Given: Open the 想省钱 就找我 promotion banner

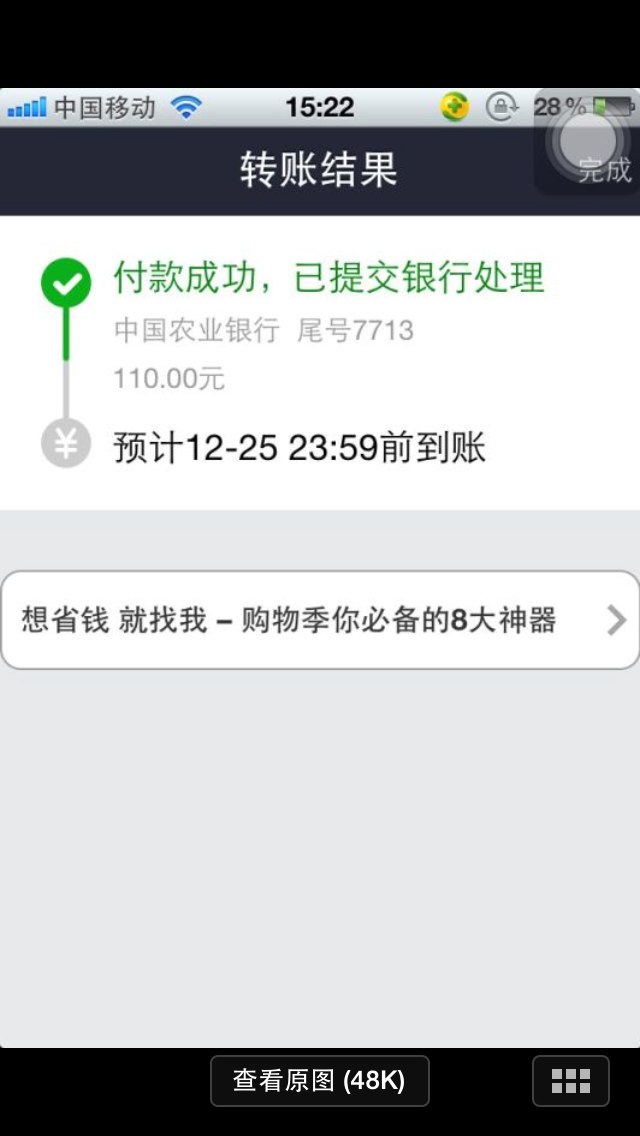Looking at the screenshot, I should (320, 620).
